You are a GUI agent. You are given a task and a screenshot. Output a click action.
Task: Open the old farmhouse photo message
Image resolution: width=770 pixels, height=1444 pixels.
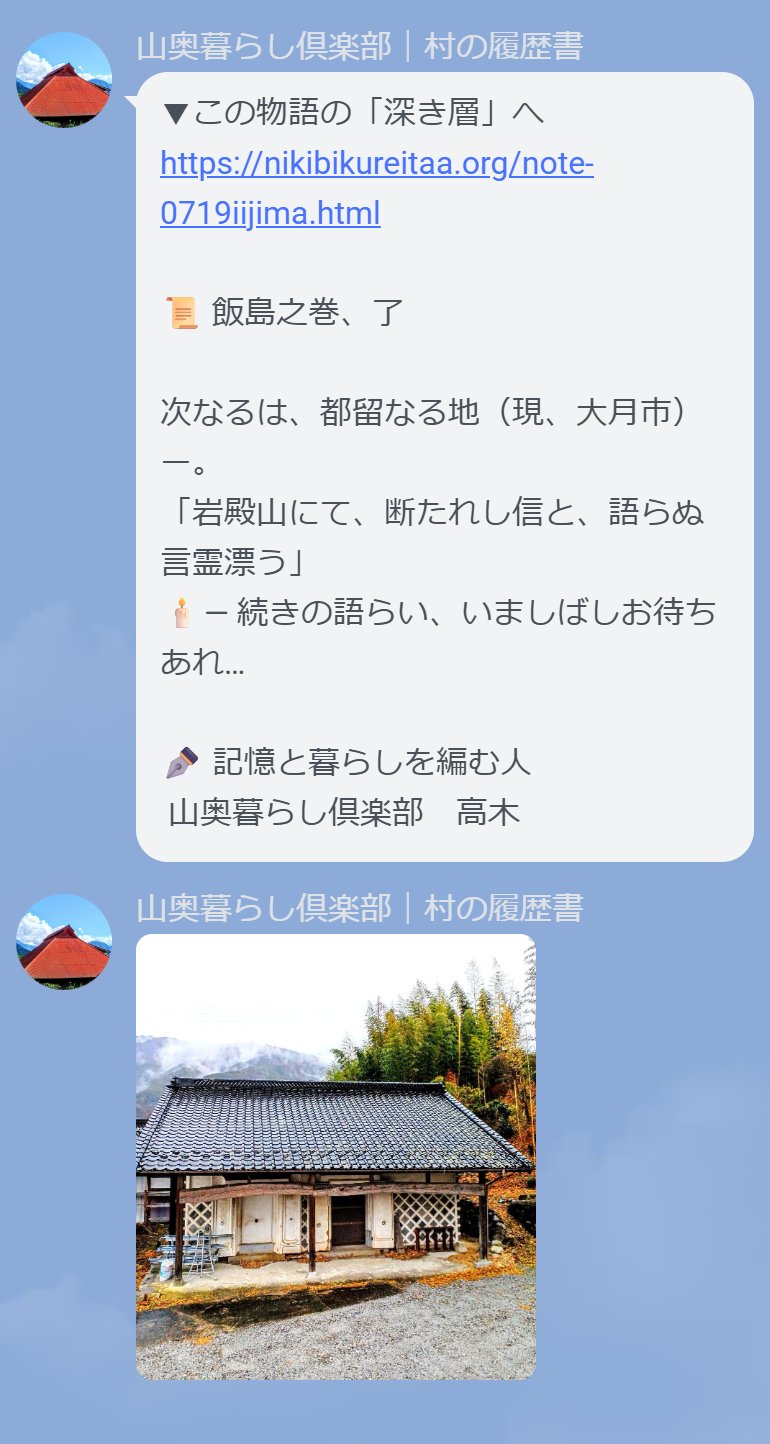[336, 1157]
